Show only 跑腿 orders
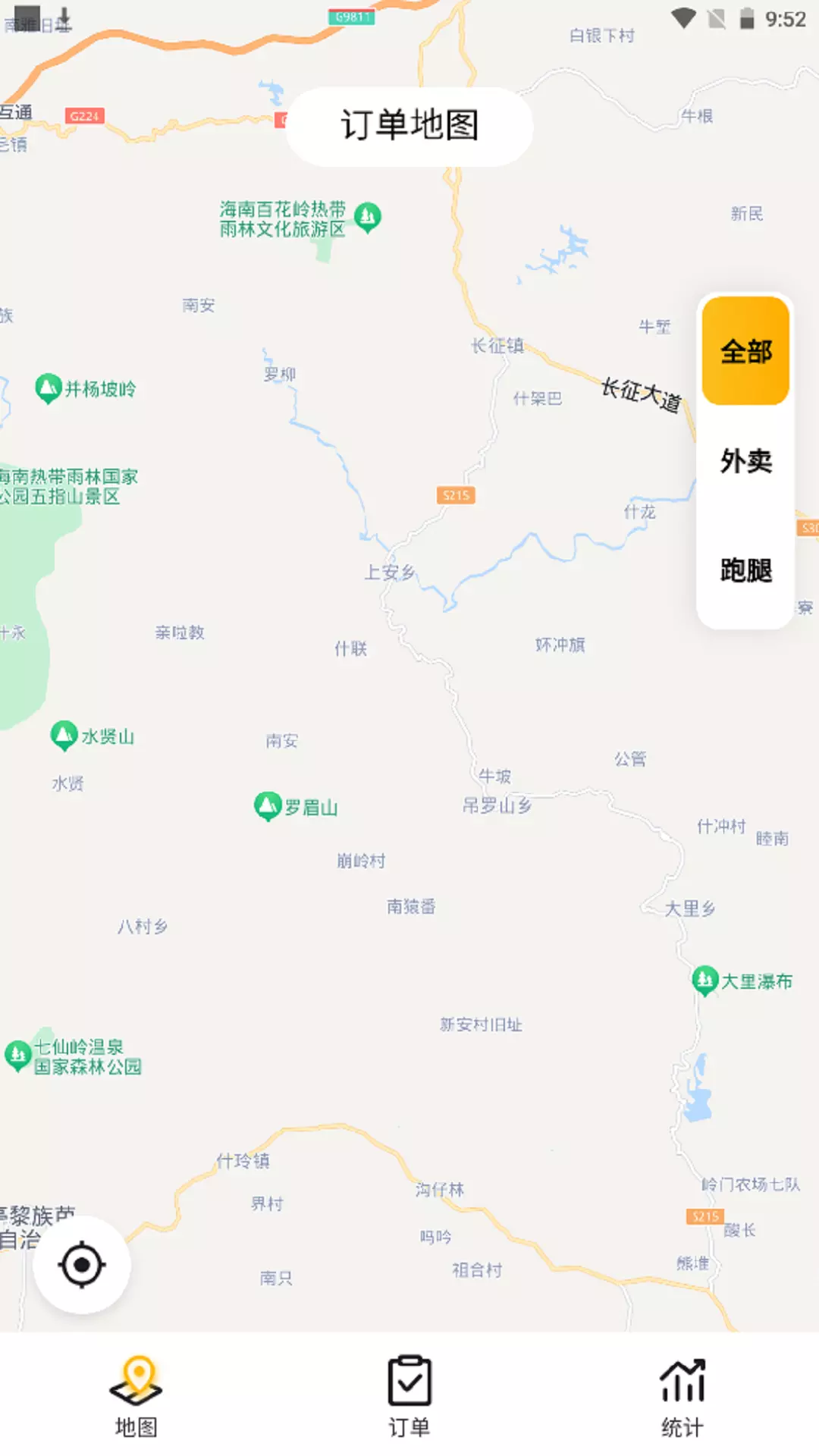Image resolution: width=819 pixels, height=1456 pixels. [745, 570]
